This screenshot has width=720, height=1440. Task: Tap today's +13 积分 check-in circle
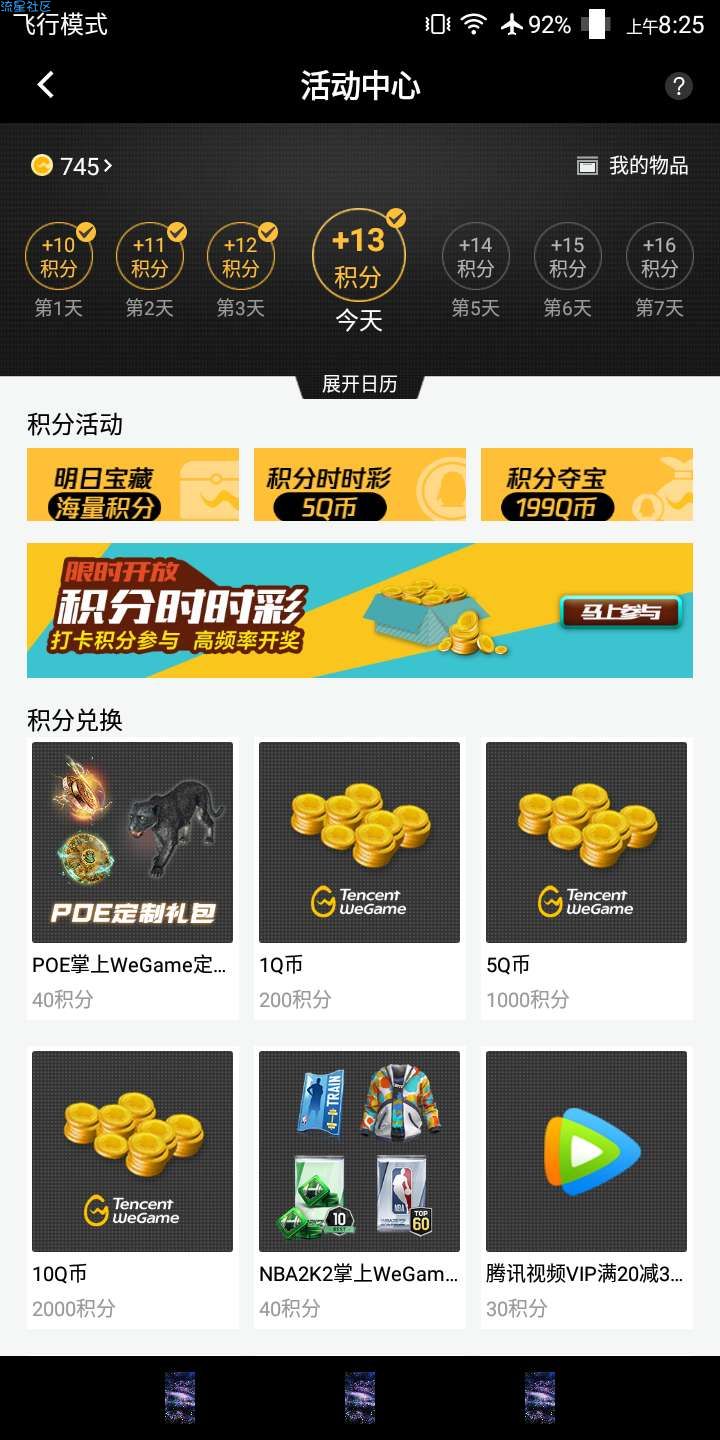pos(359,255)
